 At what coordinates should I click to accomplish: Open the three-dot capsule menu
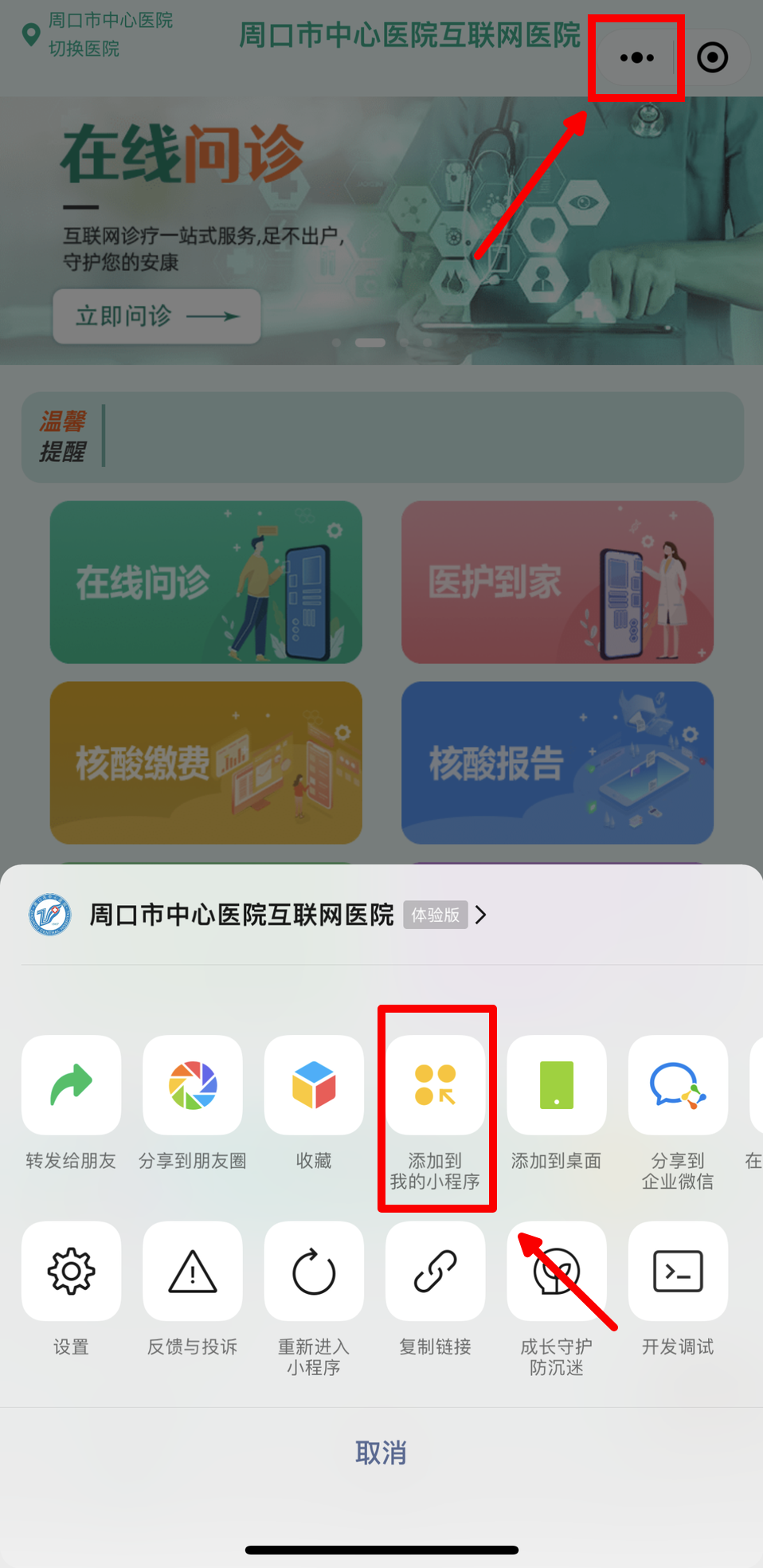pyautogui.click(x=636, y=57)
